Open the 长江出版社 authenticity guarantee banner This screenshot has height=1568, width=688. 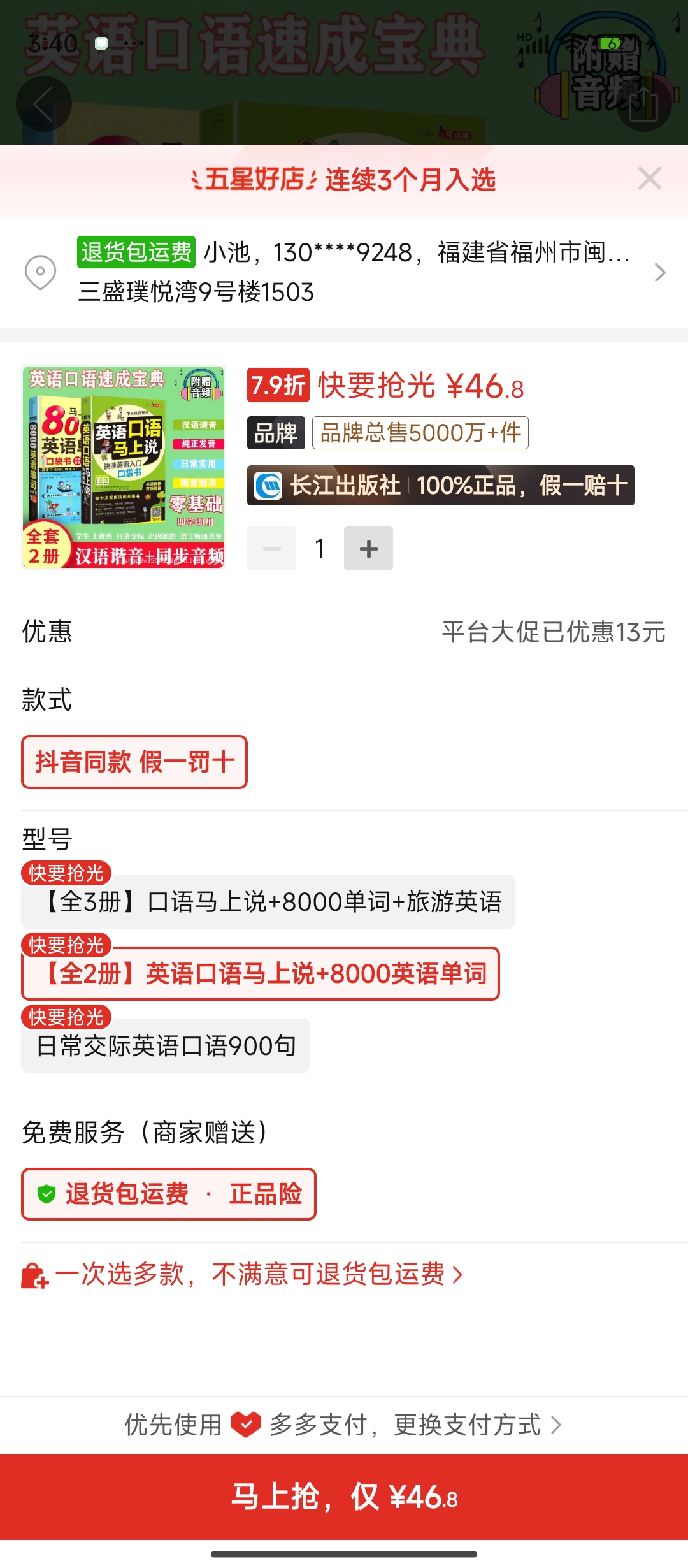(441, 486)
